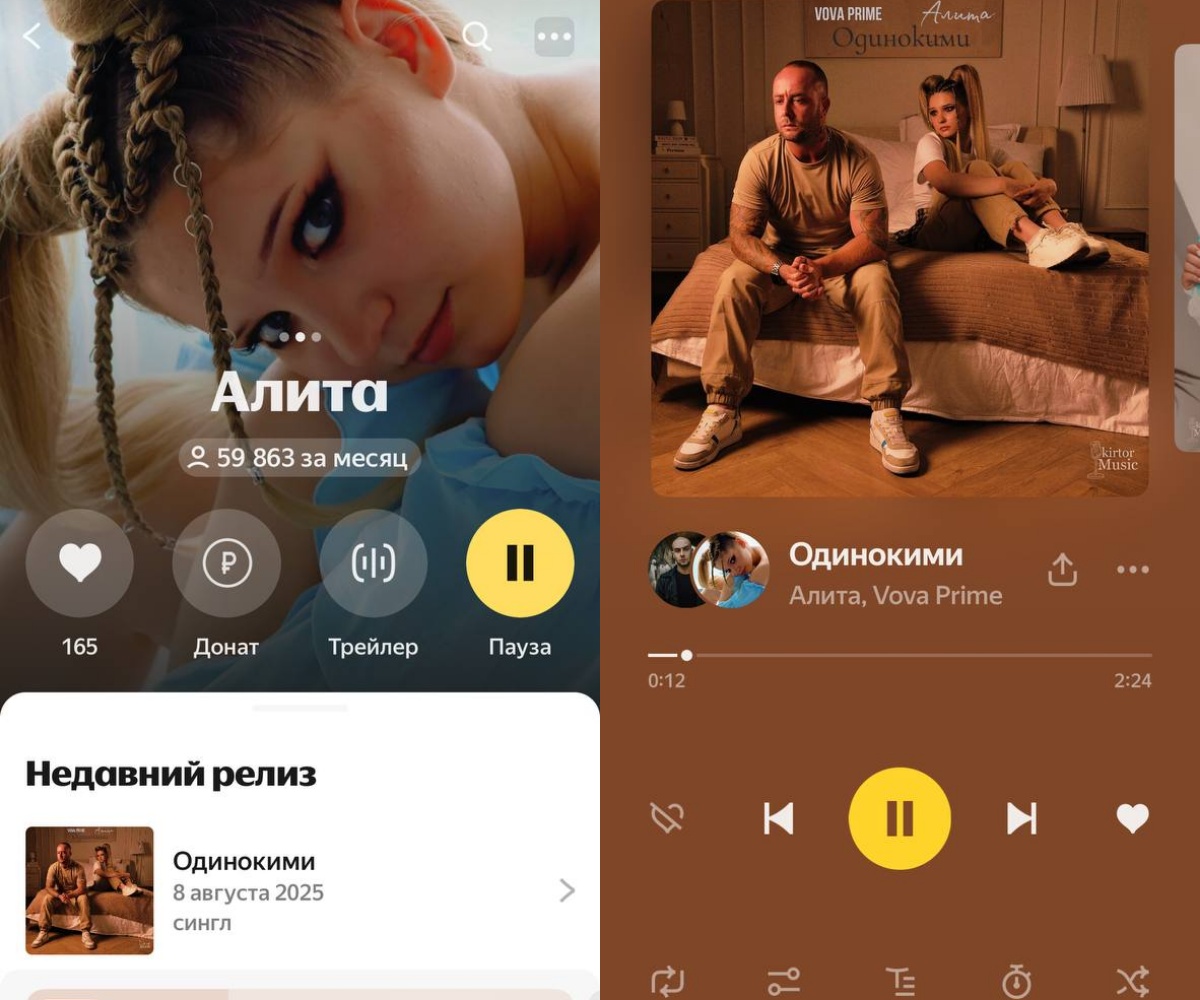Open search on the artist page
This screenshot has width=1200, height=1000.
477,37
